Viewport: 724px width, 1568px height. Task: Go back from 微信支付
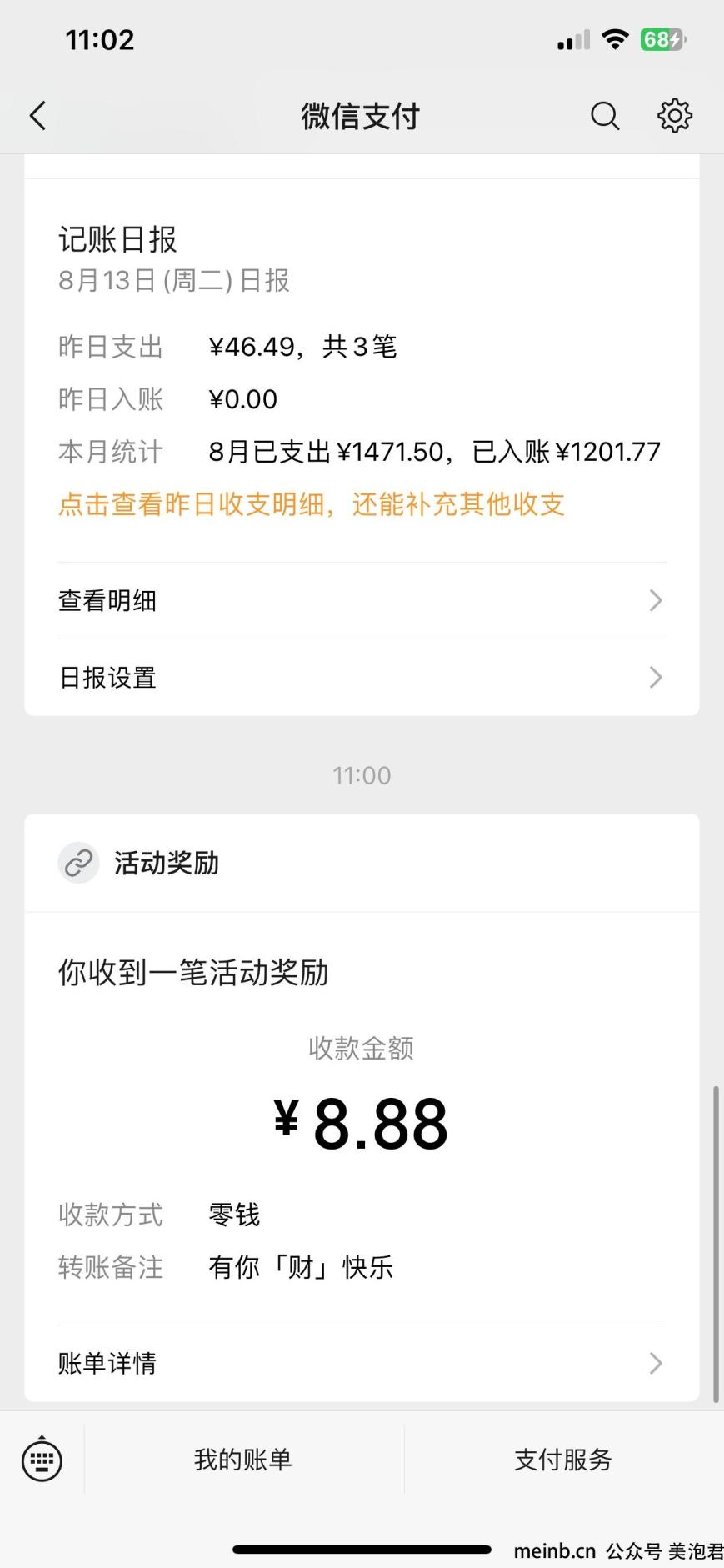pyautogui.click(x=37, y=116)
